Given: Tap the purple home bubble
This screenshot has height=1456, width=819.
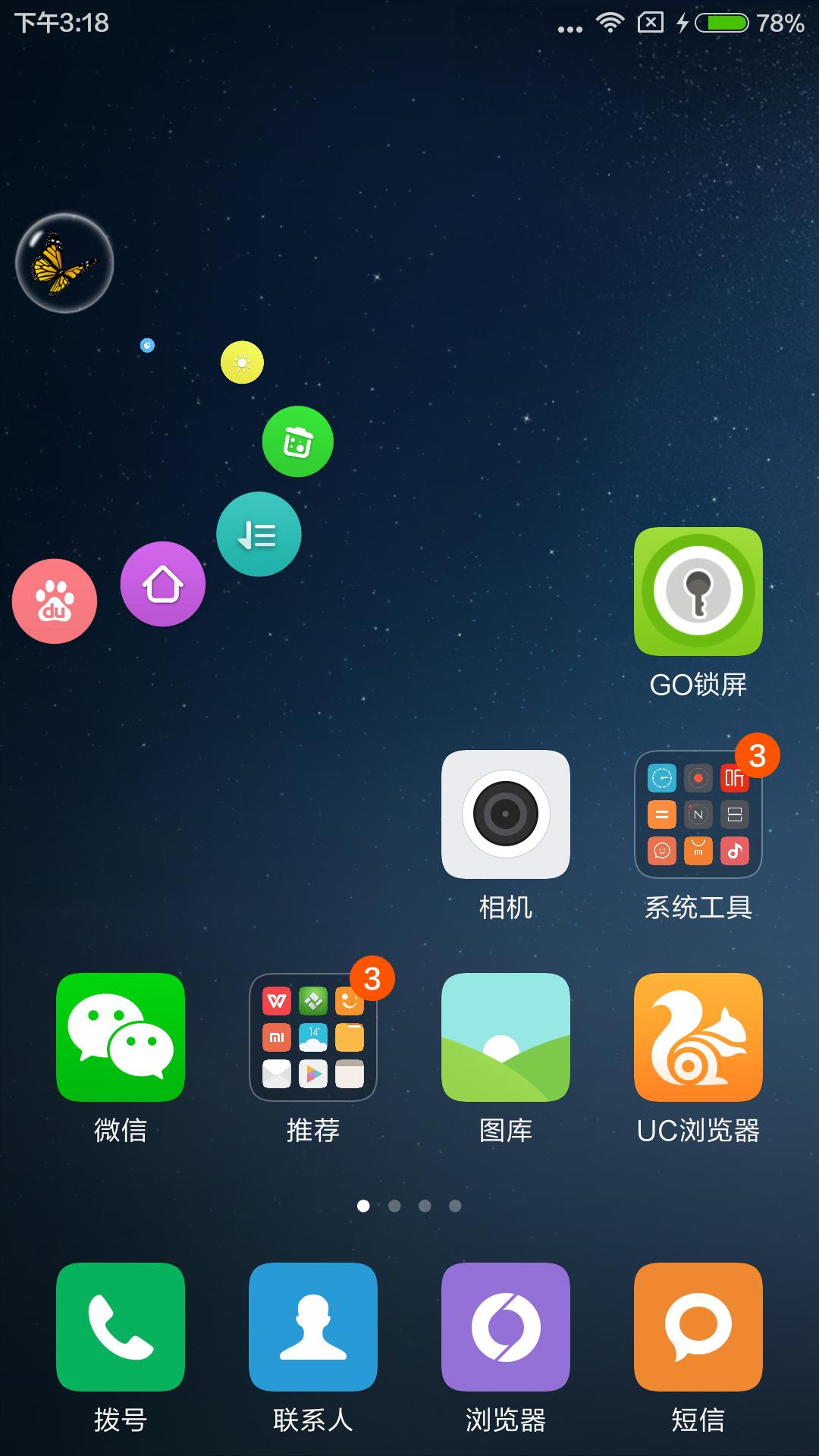Looking at the screenshot, I should click(163, 584).
